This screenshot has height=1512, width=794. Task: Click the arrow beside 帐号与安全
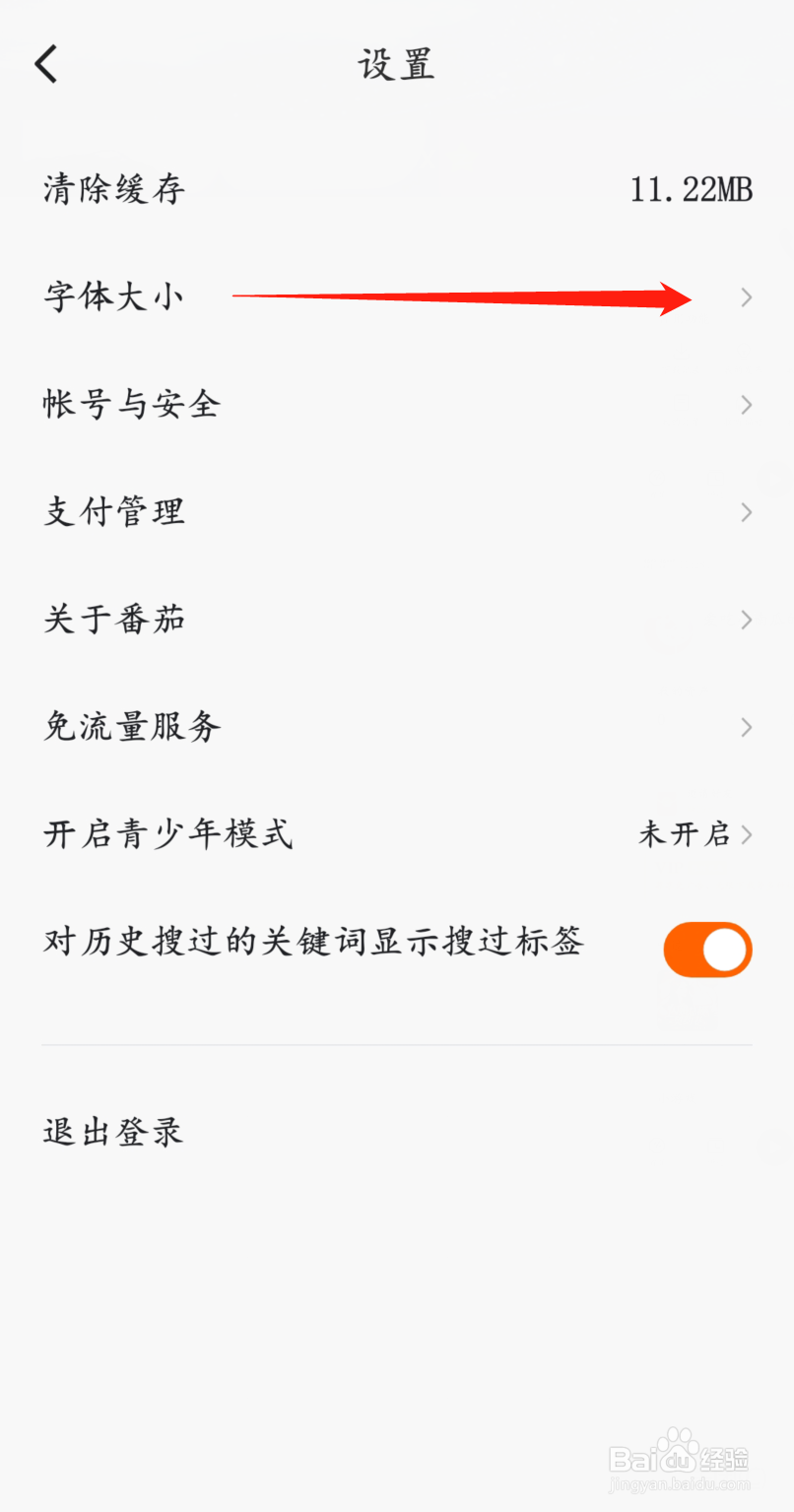pyautogui.click(x=747, y=404)
